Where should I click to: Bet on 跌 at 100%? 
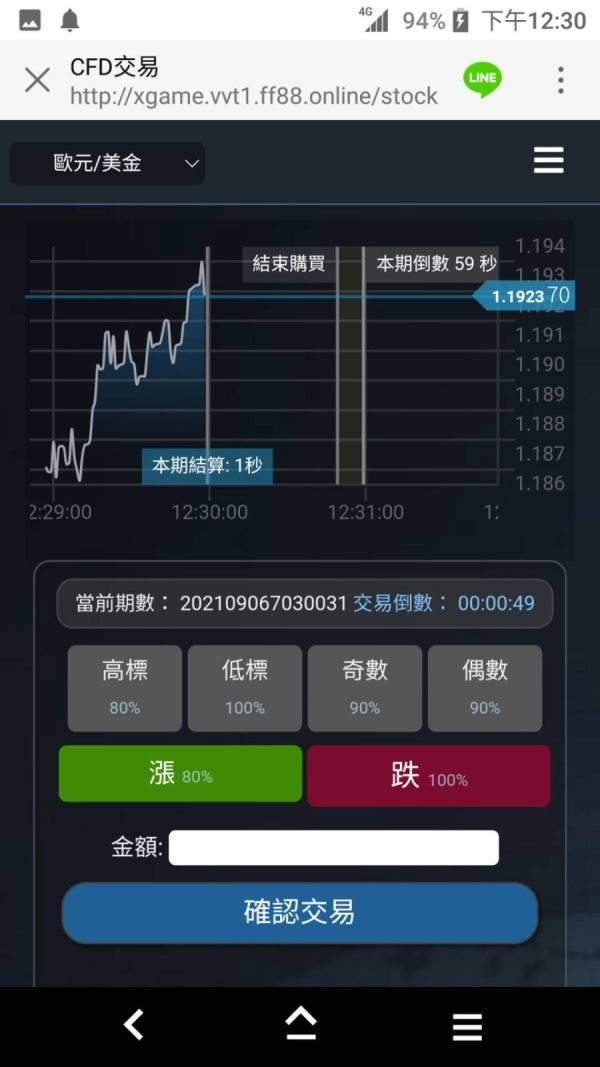pyautogui.click(x=429, y=776)
